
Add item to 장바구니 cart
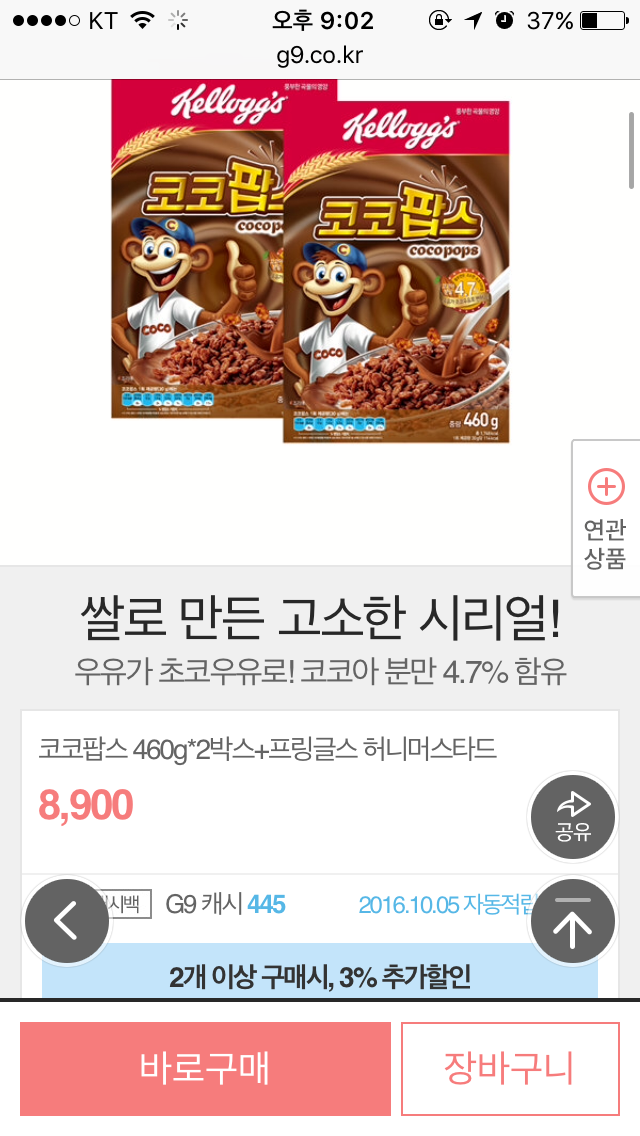click(x=510, y=1068)
